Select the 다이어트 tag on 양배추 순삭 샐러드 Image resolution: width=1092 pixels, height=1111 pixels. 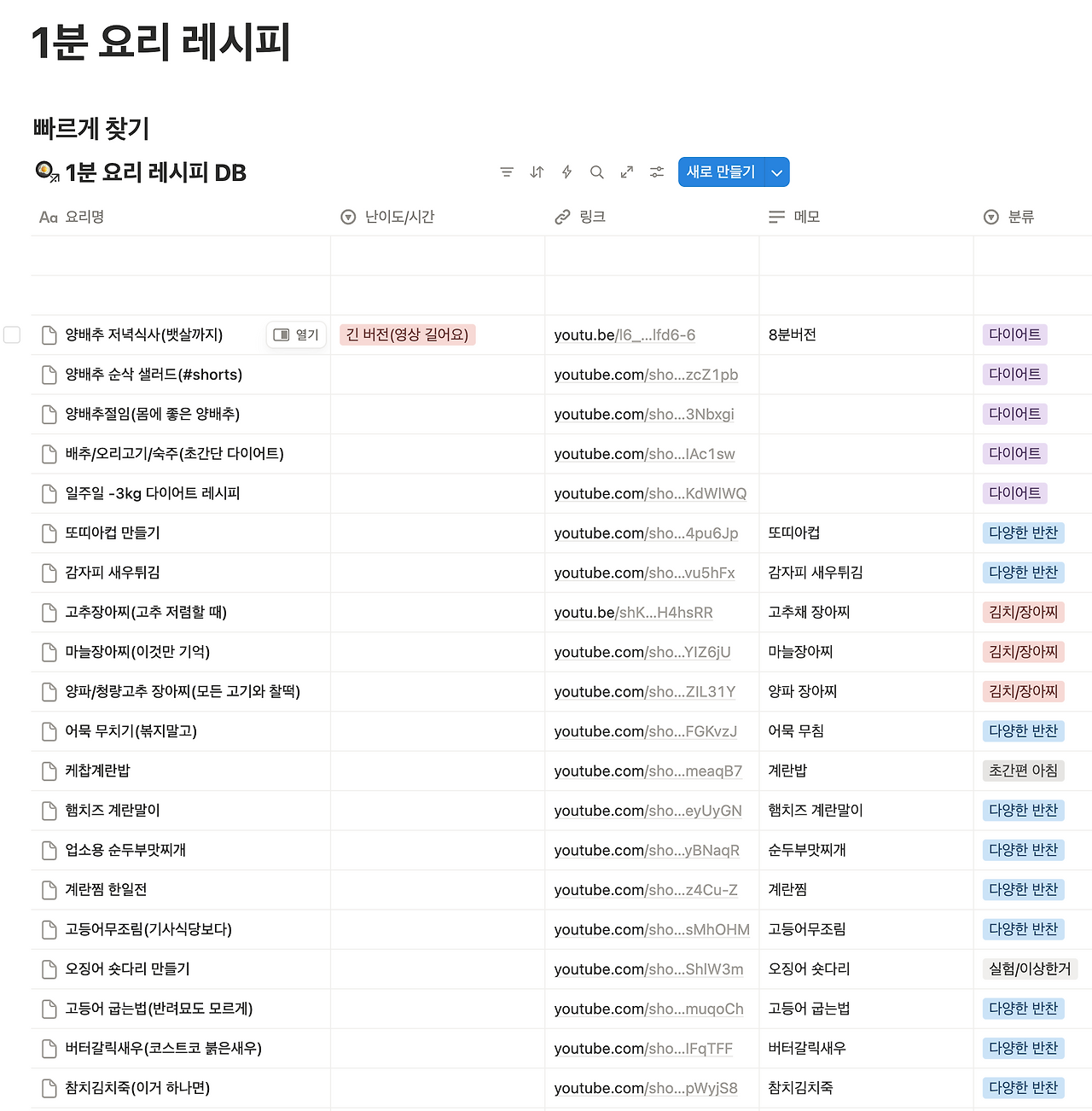pyautogui.click(x=1014, y=374)
